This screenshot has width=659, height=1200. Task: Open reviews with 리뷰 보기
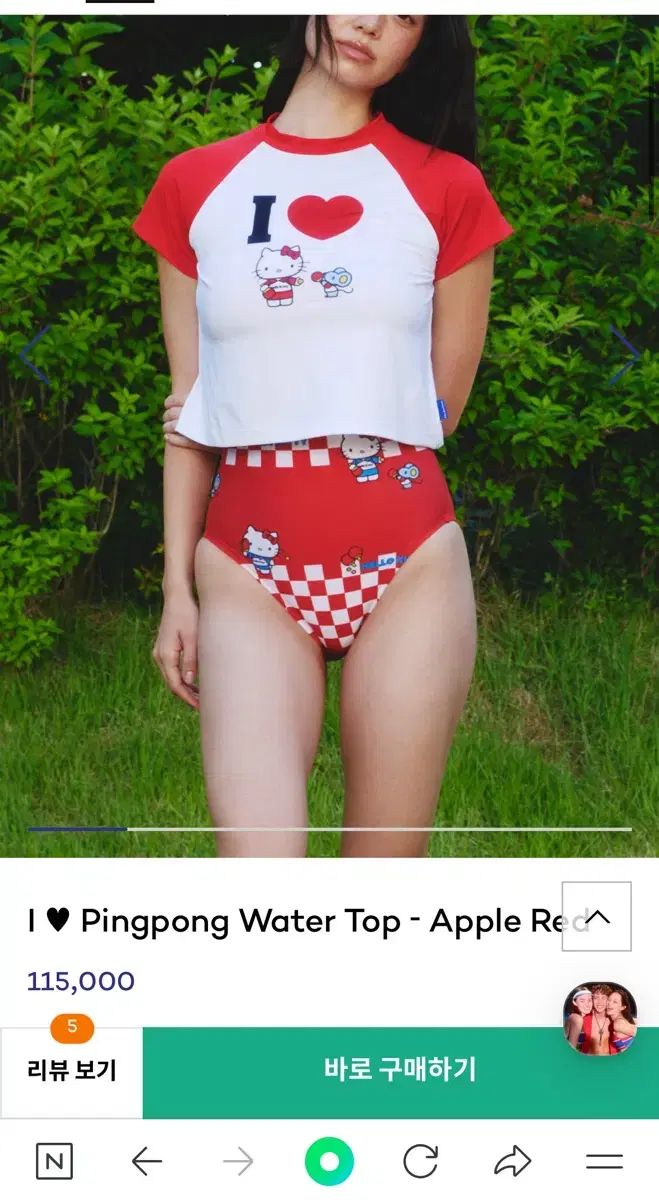point(72,1072)
